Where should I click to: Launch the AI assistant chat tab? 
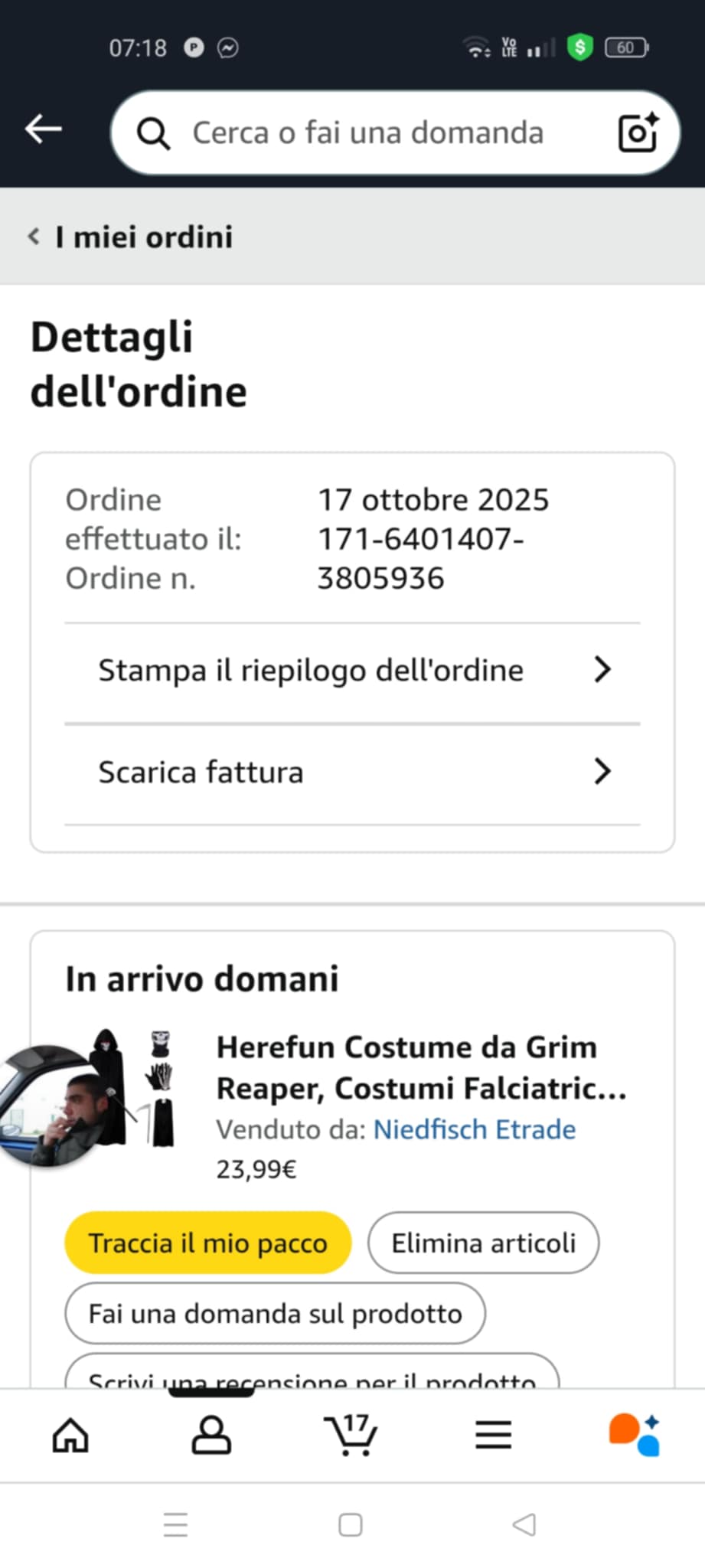click(634, 1435)
